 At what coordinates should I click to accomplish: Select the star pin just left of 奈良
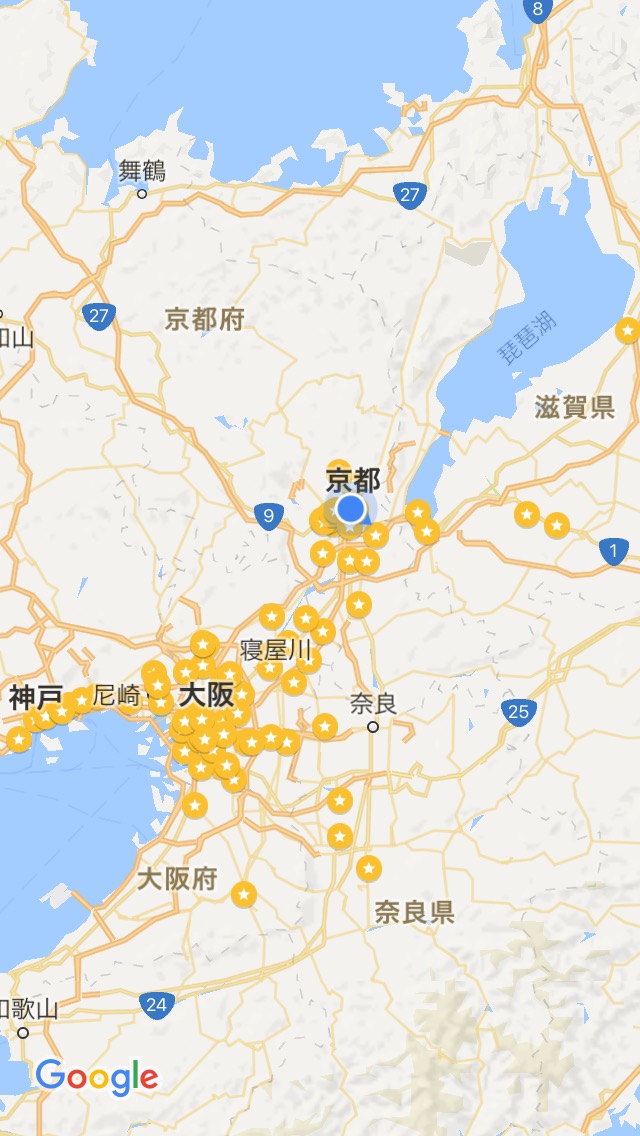coord(325,726)
